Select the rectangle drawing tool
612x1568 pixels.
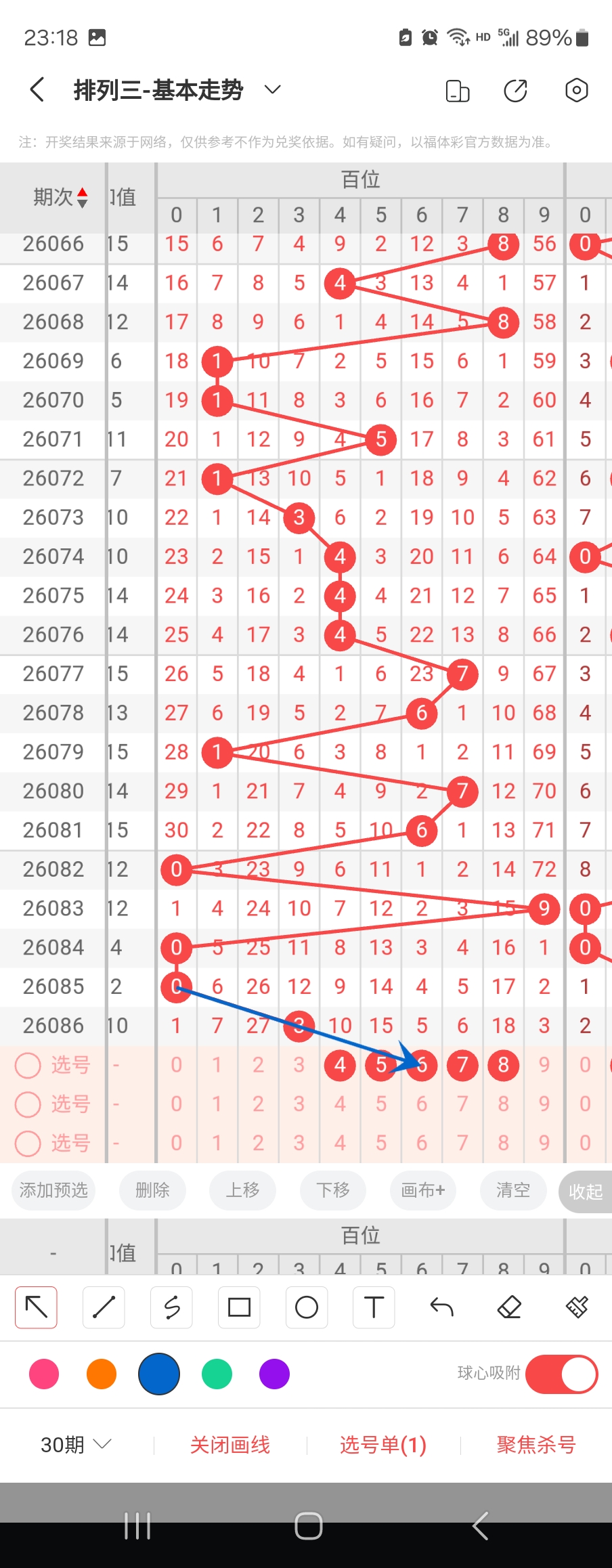(239, 1307)
